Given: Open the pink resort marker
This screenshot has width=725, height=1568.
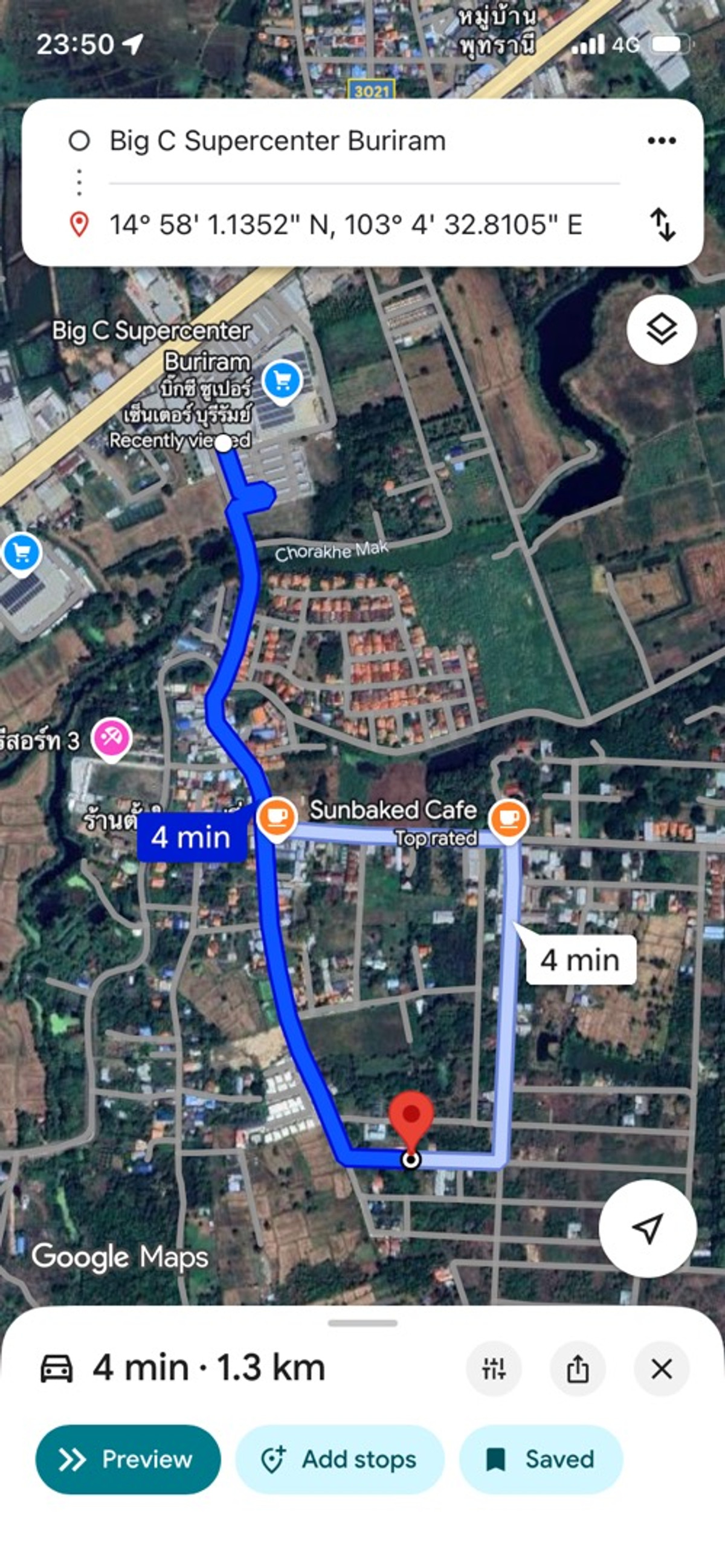Looking at the screenshot, I should click(x=111, y=738).
